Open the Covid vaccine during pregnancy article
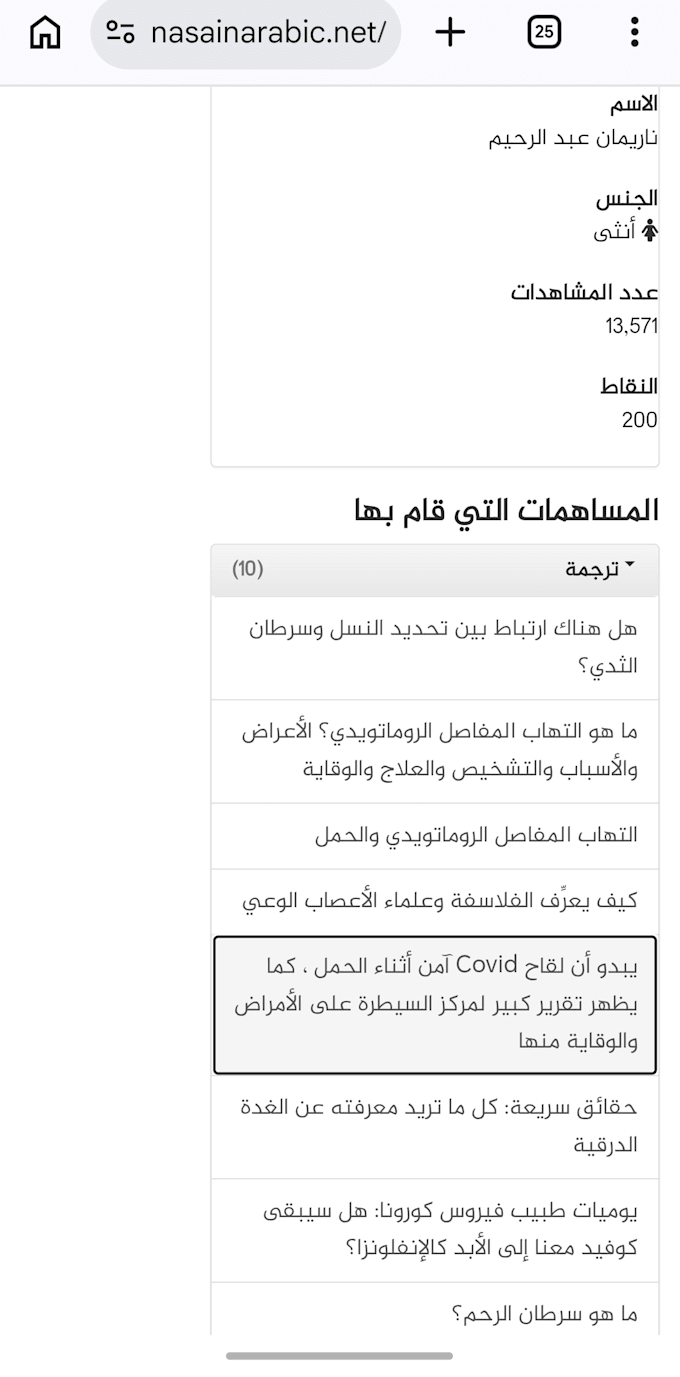 [x=435, y=1004]
